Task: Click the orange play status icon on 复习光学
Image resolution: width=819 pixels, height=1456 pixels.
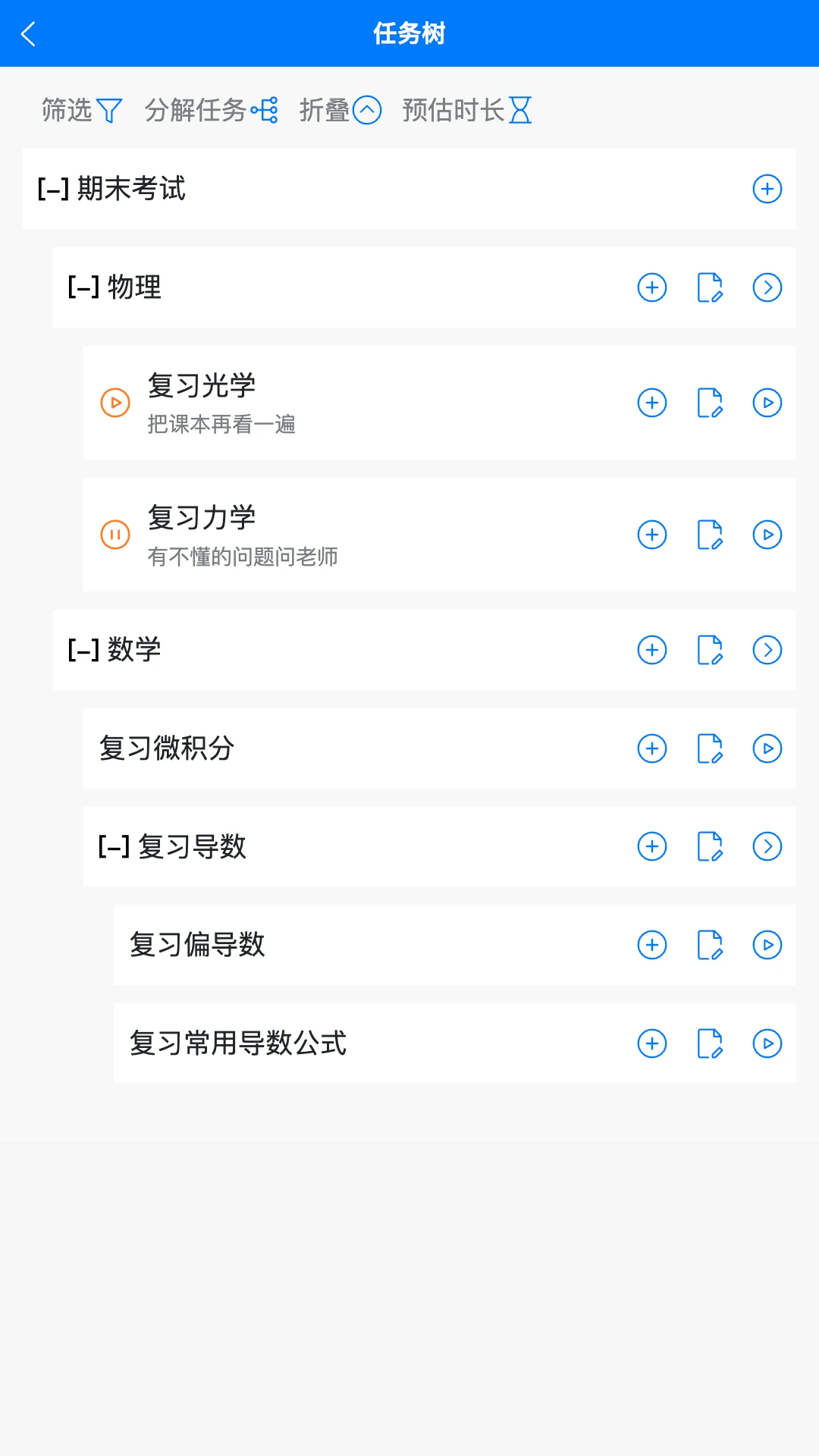Action: 114,403
